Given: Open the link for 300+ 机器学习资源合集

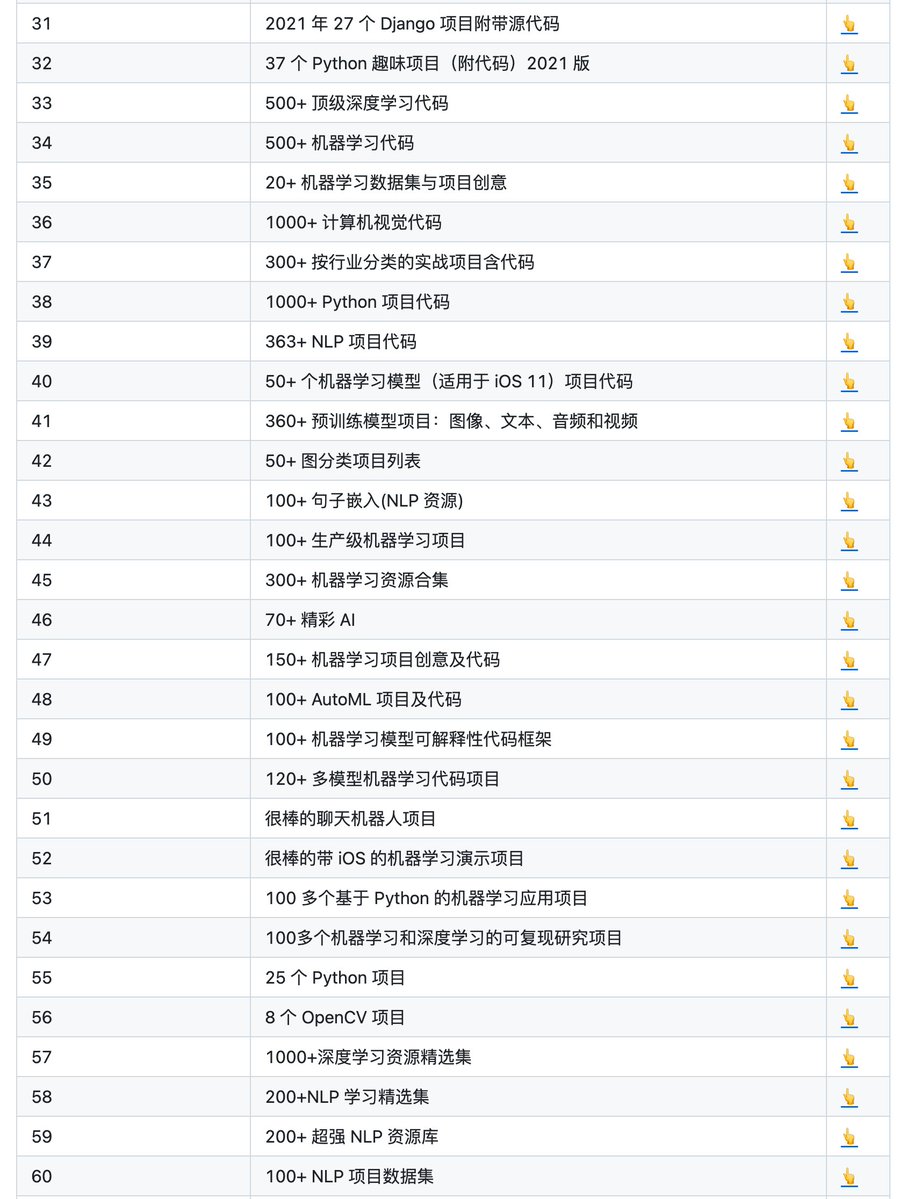Looking at the screenshot, I should (x=849, y=581).
